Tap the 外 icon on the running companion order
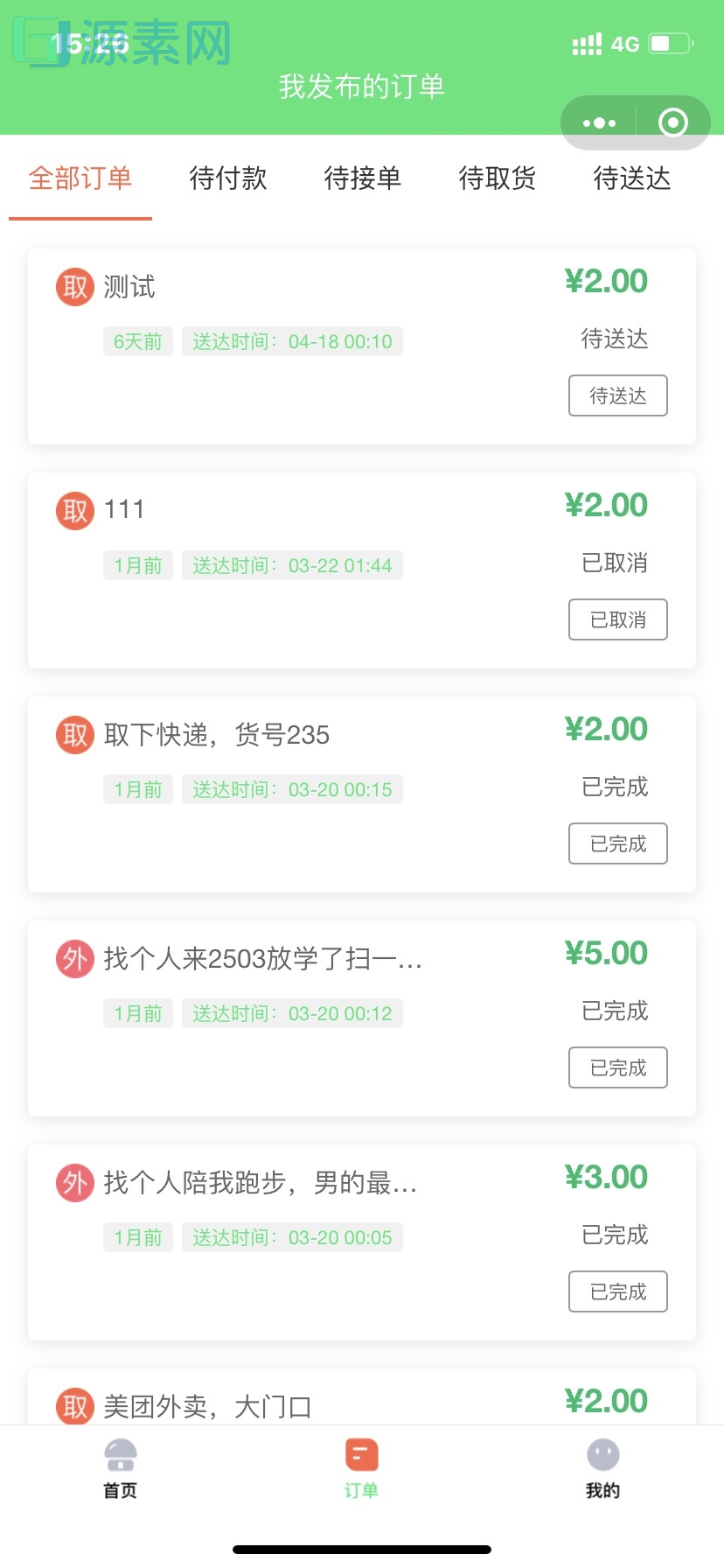The image size is (724, 1568). [74, 1182]
